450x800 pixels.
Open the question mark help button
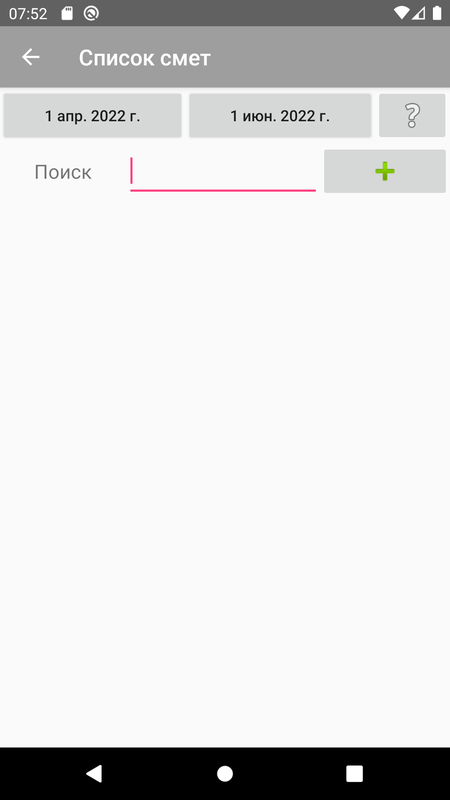412,116
